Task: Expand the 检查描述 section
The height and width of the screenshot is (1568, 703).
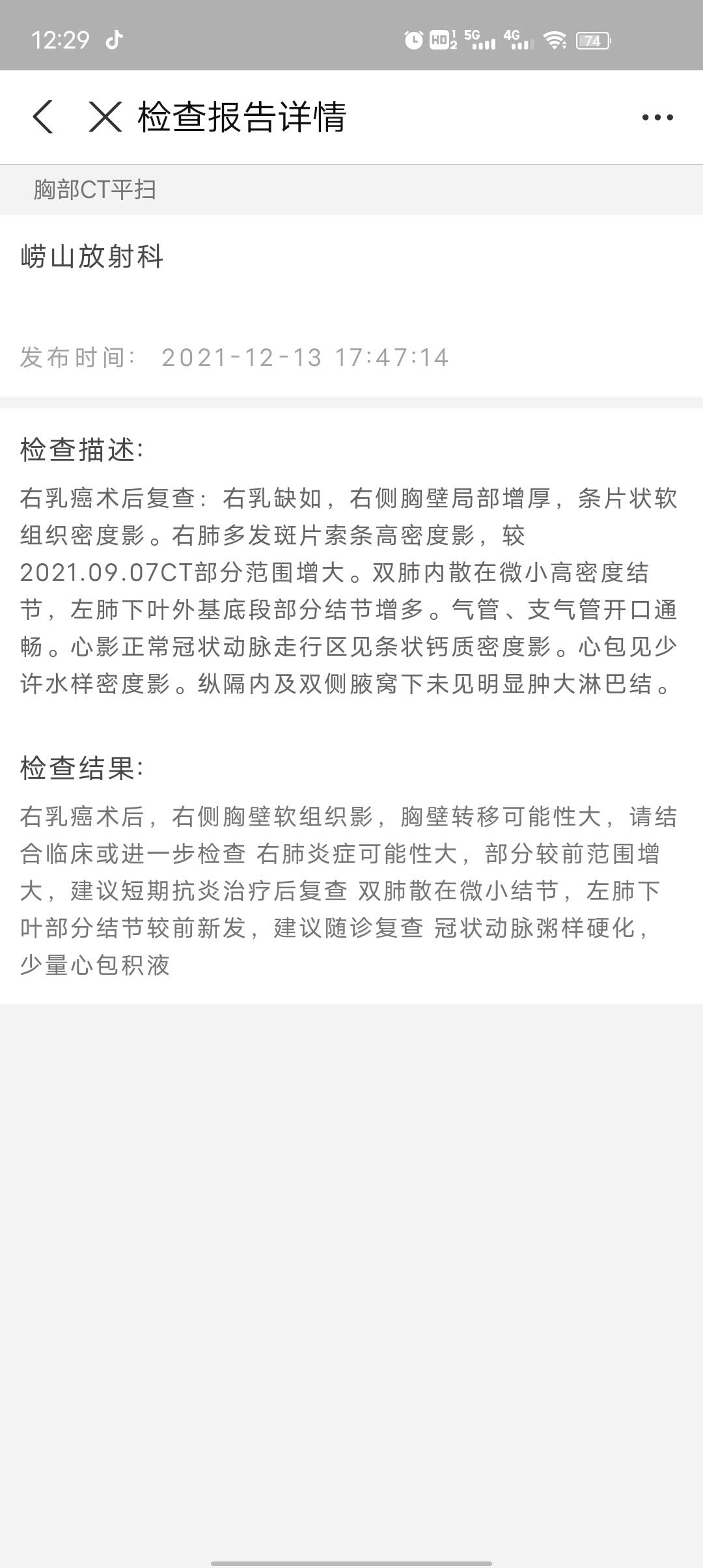Action: (81, 448)
